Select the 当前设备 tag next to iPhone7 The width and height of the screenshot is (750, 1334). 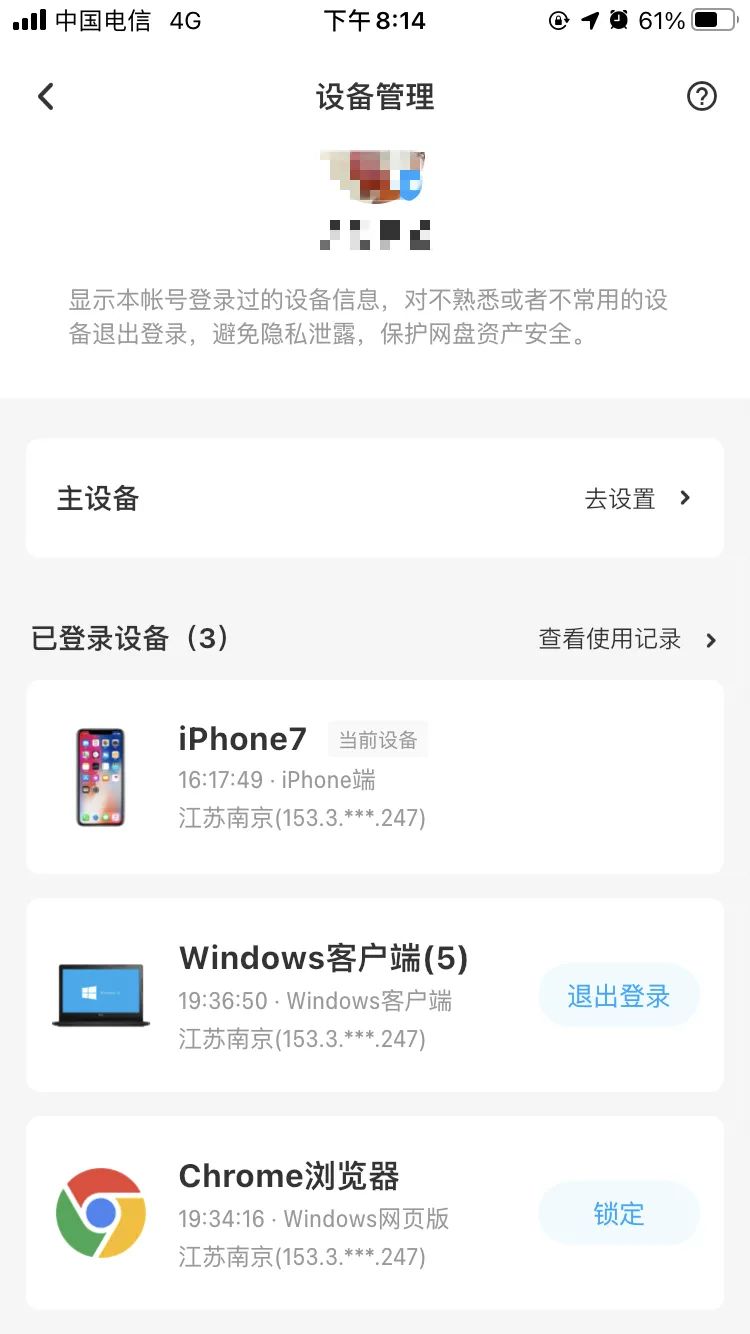(x=377, y=739)
